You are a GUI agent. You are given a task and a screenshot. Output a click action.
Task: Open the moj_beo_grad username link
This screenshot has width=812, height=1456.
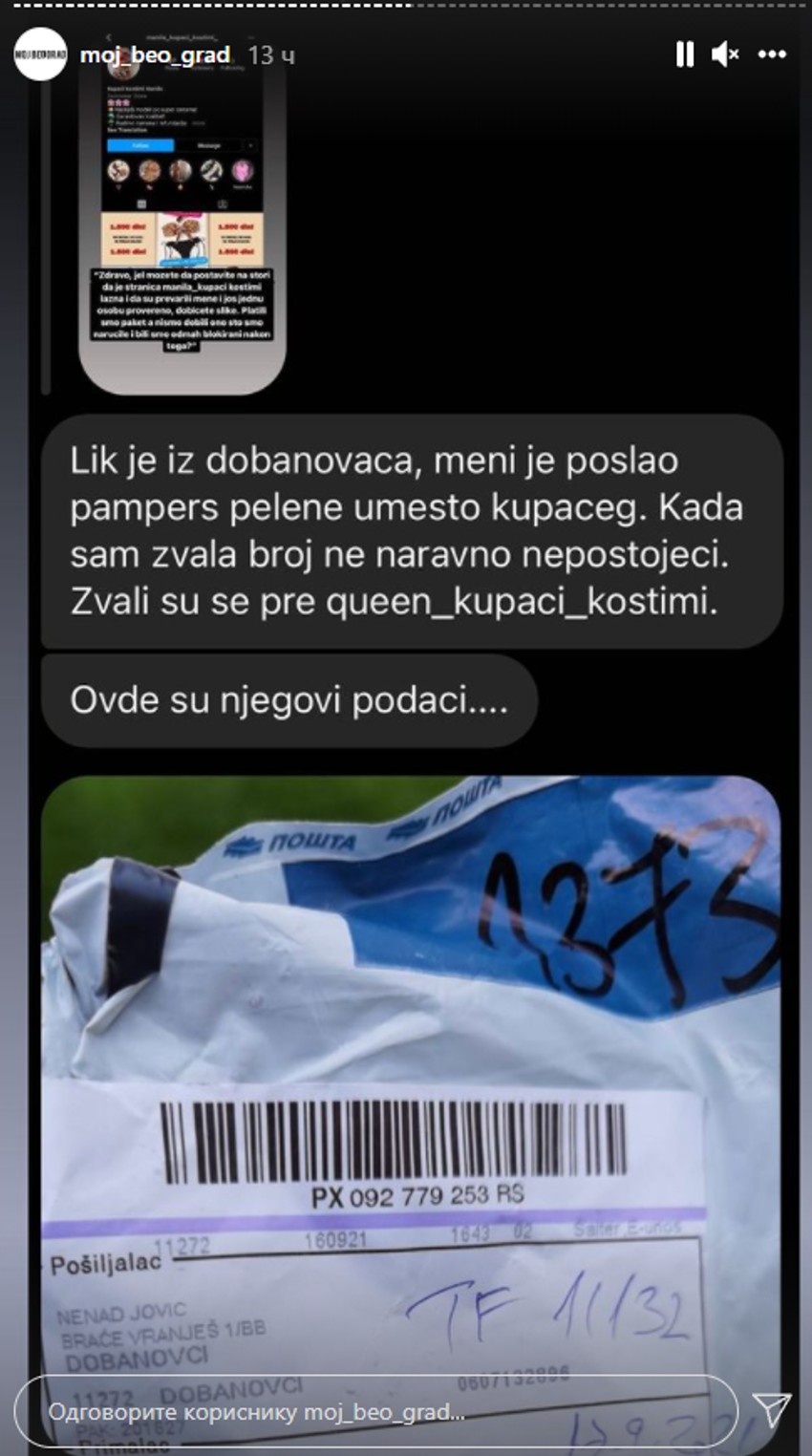point(155,55)
